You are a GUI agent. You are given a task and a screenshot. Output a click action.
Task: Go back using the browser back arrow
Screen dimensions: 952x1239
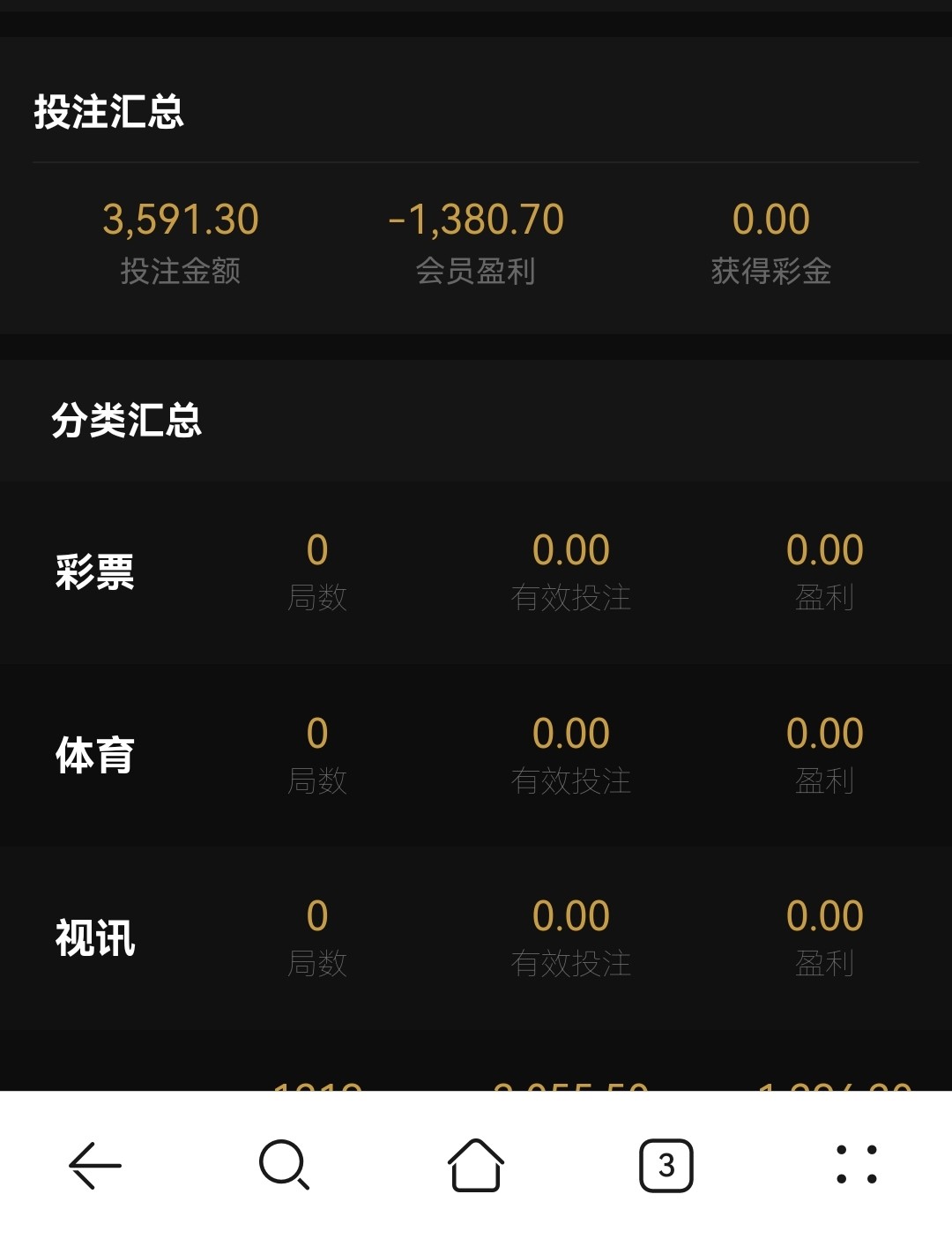point(95,1165)
